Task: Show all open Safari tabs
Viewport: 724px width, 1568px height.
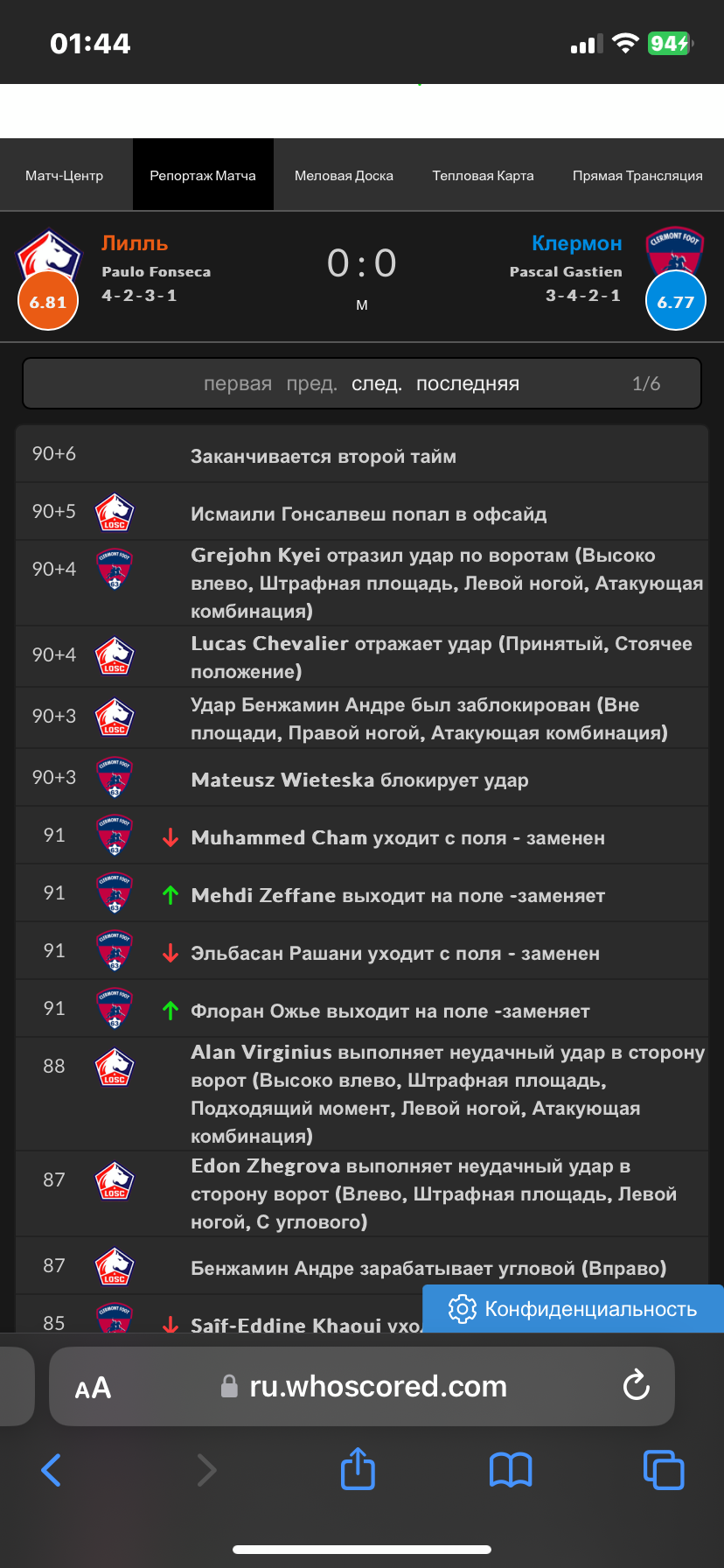Action: (x=664, y=1469)
